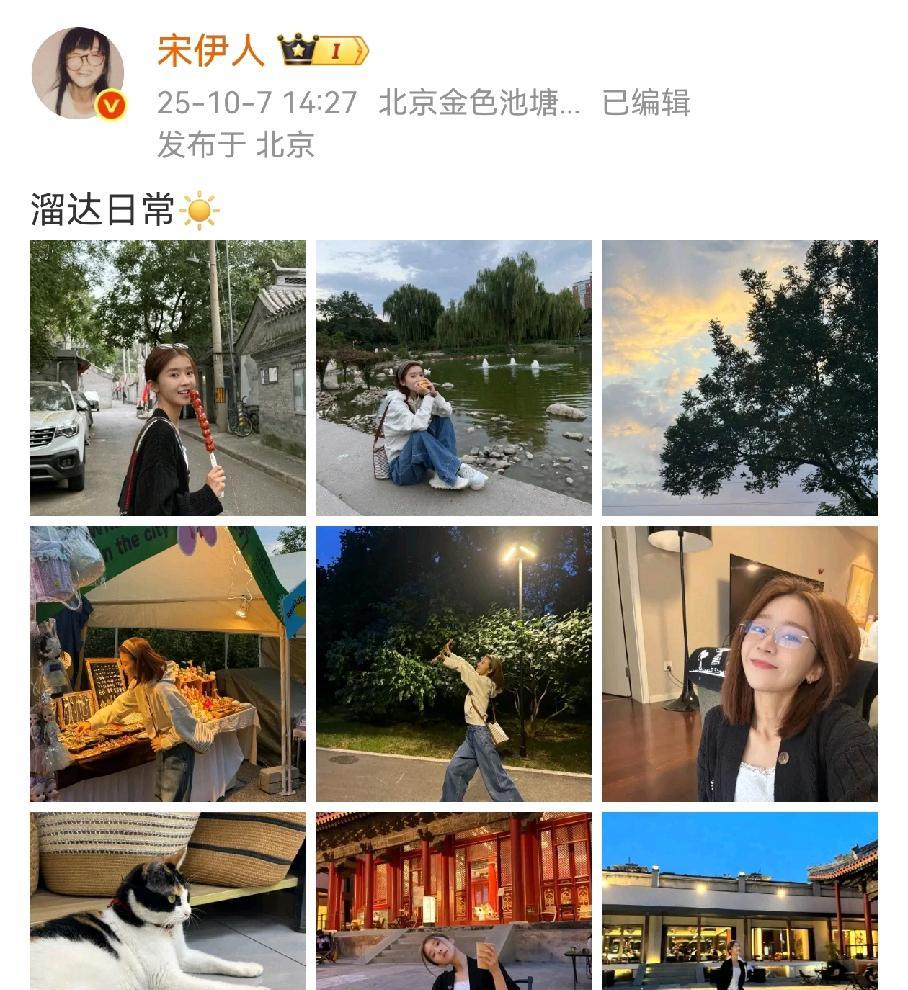Open the market stall tent photo
This screenshot has height=990, width=908.
click(168, 664)
